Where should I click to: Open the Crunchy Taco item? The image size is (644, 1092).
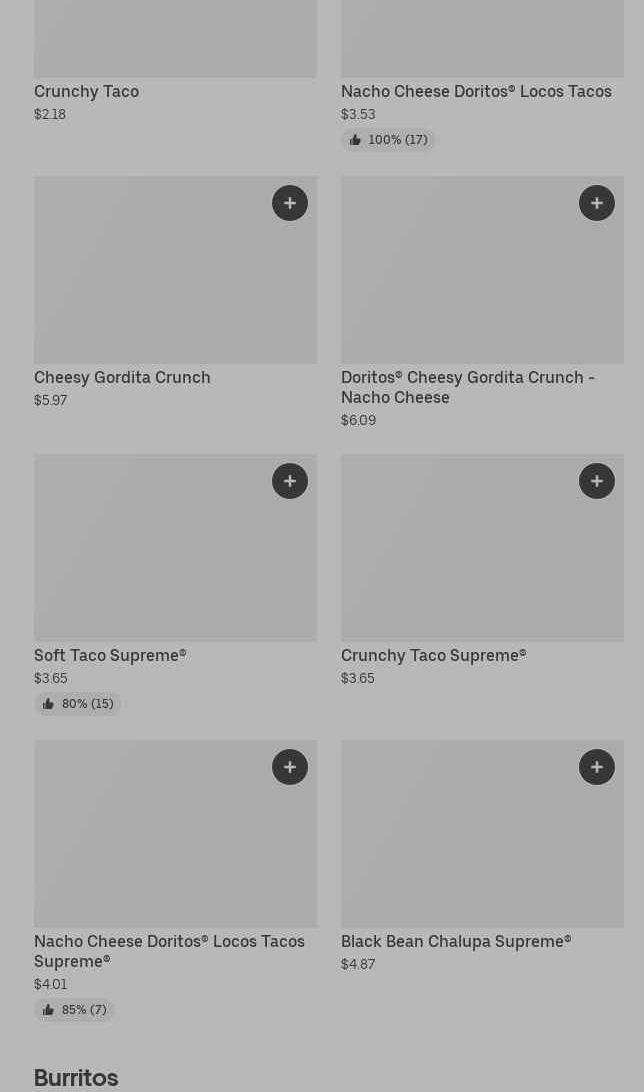click(86, 91)
